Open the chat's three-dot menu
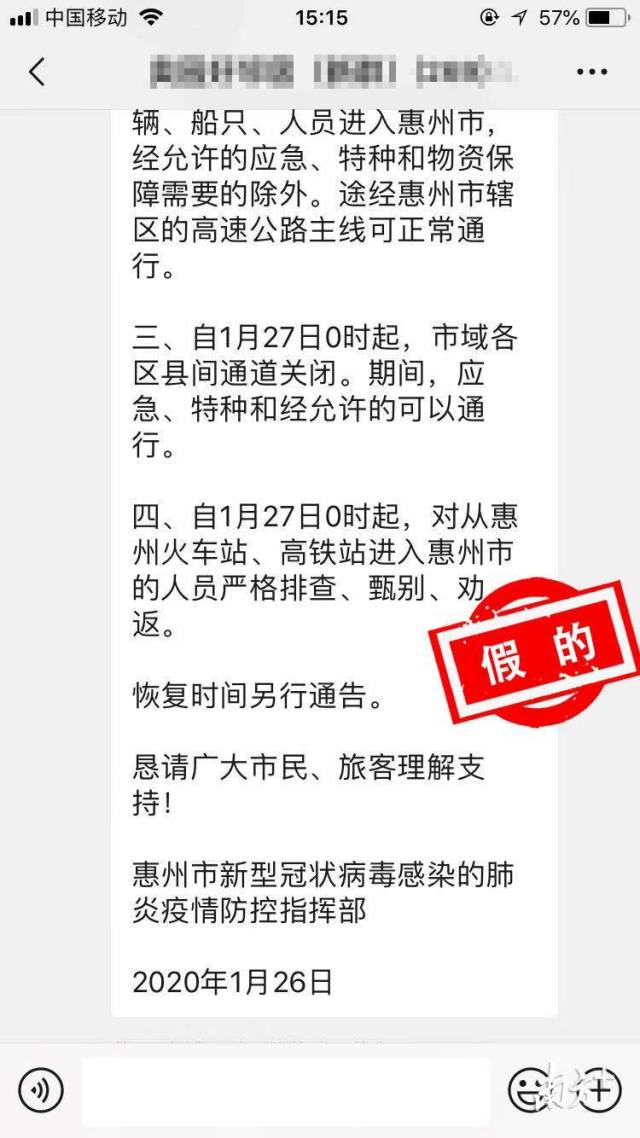This screenshot has height=1138, width=640. click(x=592, y=72)
